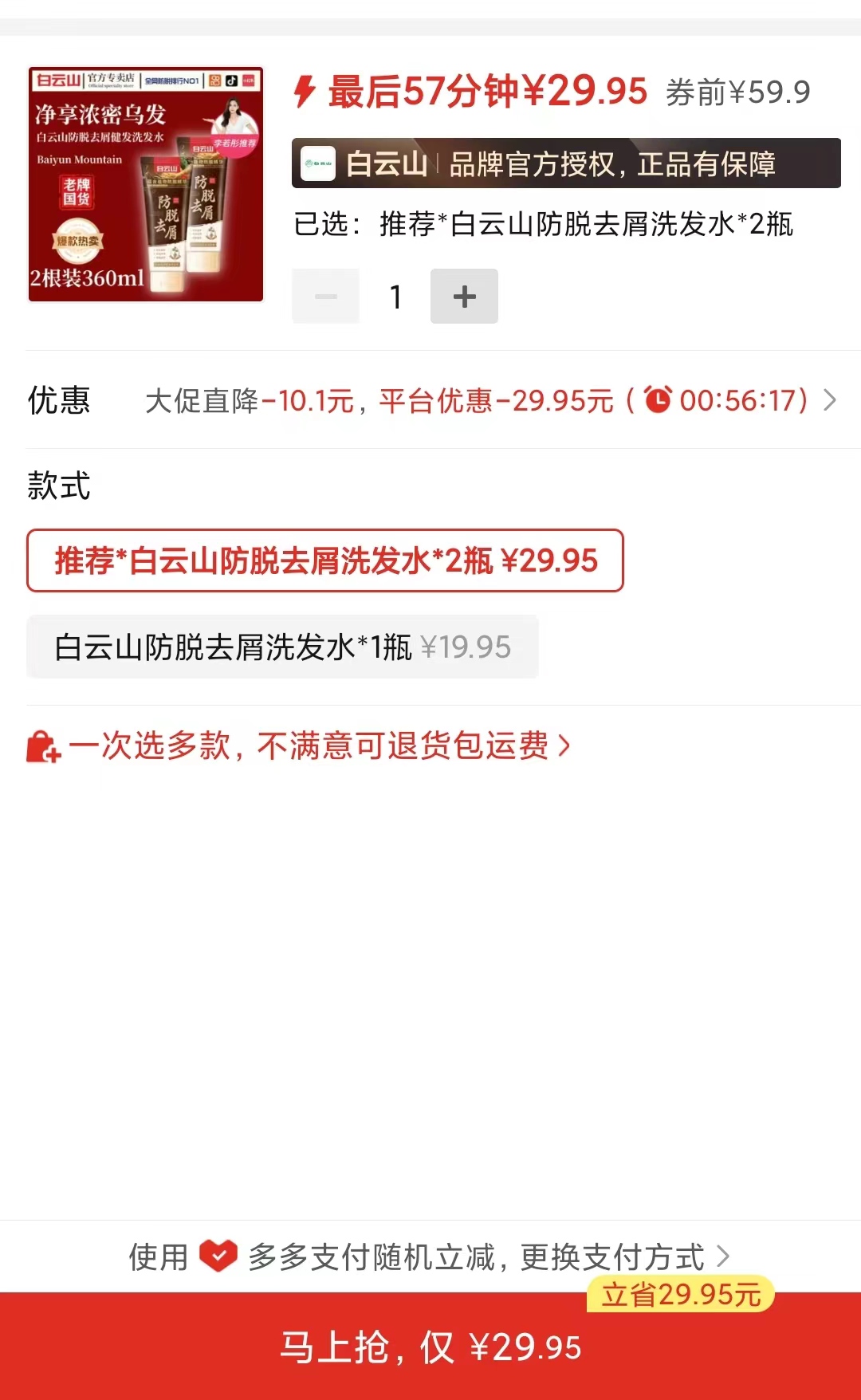Open 一次选多款 return shipping info link
Image resolution: width=861 pixels, height=1400 pixels.
click(319, 746)
